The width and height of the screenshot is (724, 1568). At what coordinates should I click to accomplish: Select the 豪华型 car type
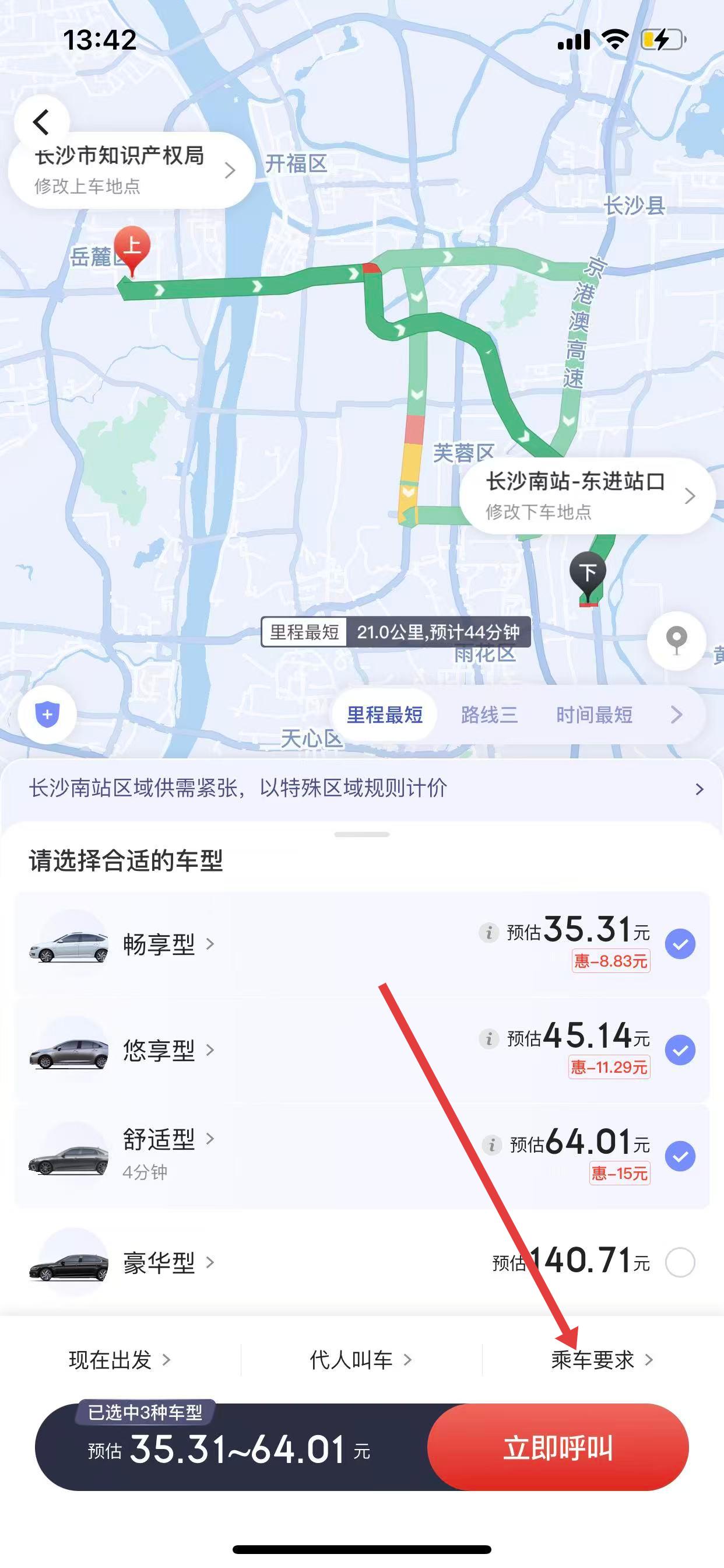point(680,1262)
